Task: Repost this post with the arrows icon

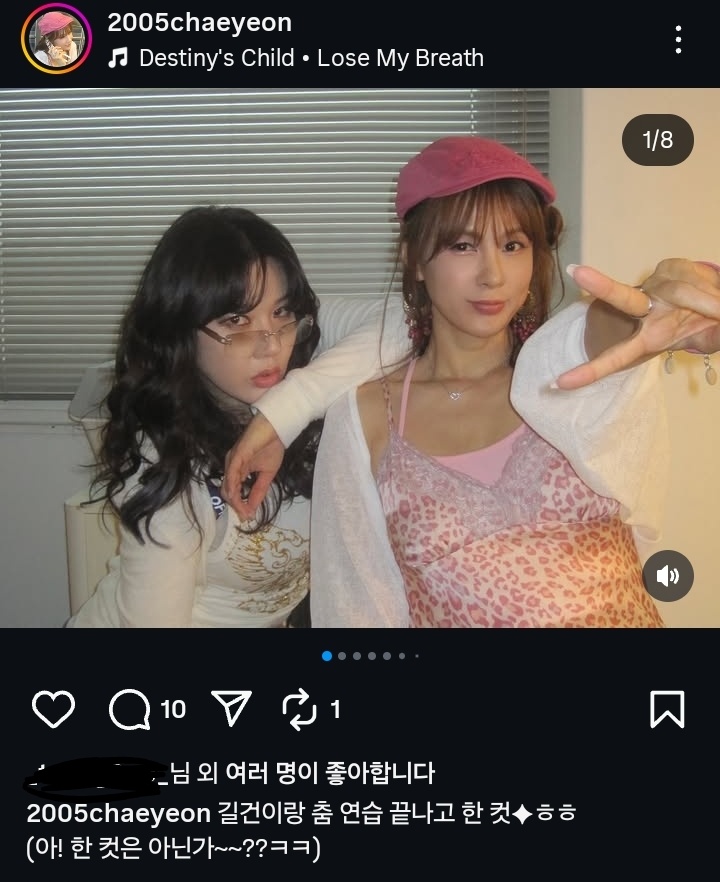Action: click(x=300, y=709)
